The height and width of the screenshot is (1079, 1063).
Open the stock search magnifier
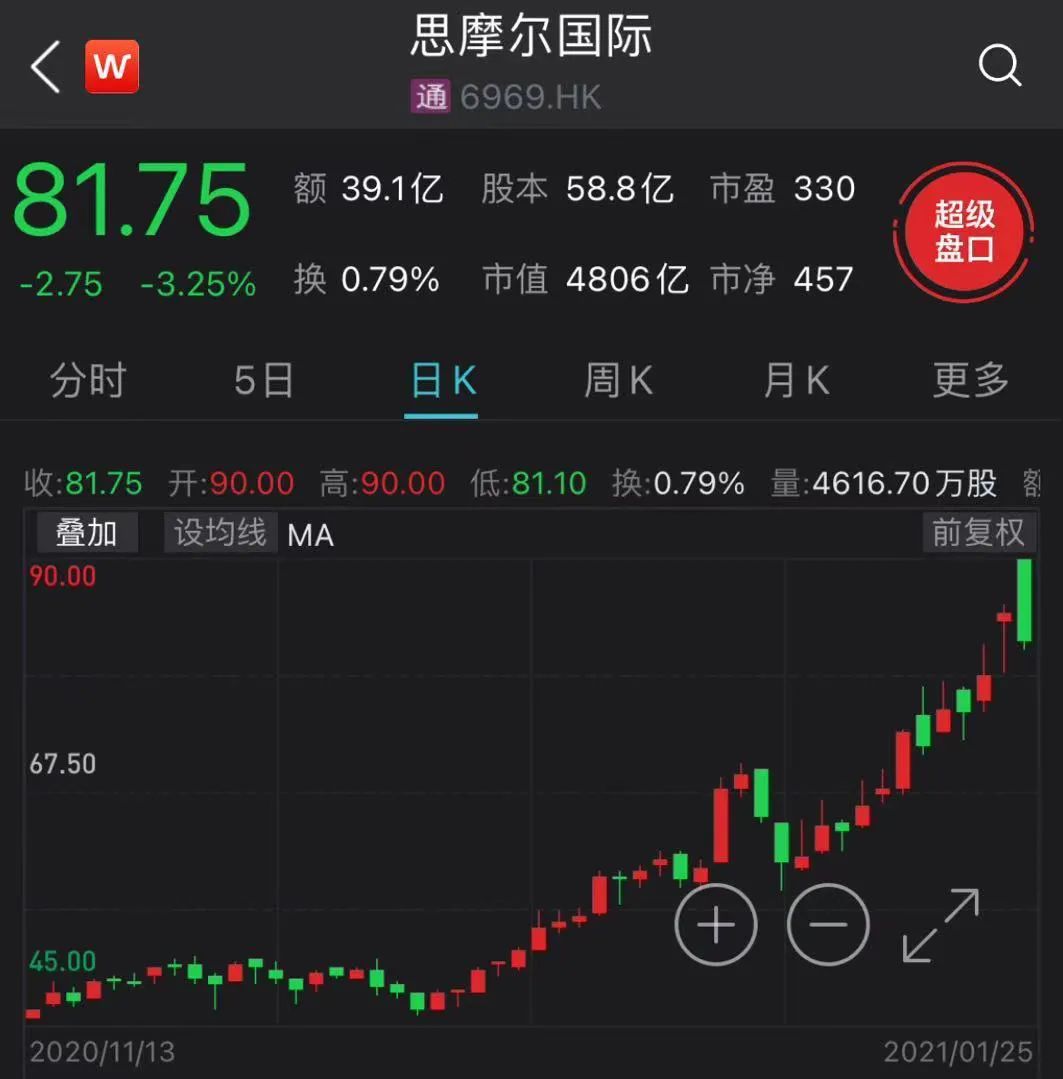(x=999, y=66)
